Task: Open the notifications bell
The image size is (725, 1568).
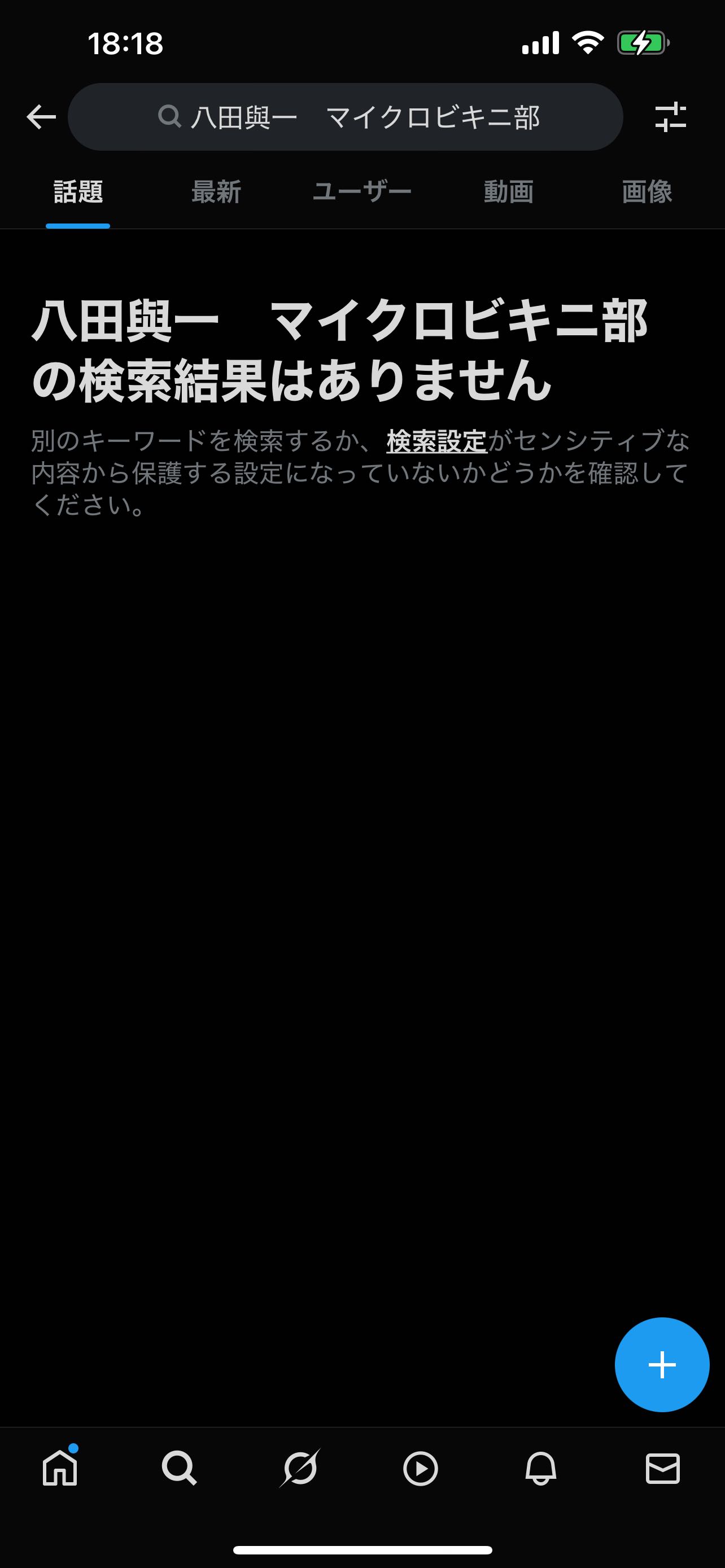Action: pyautogui.click(x=540, y=1468)
